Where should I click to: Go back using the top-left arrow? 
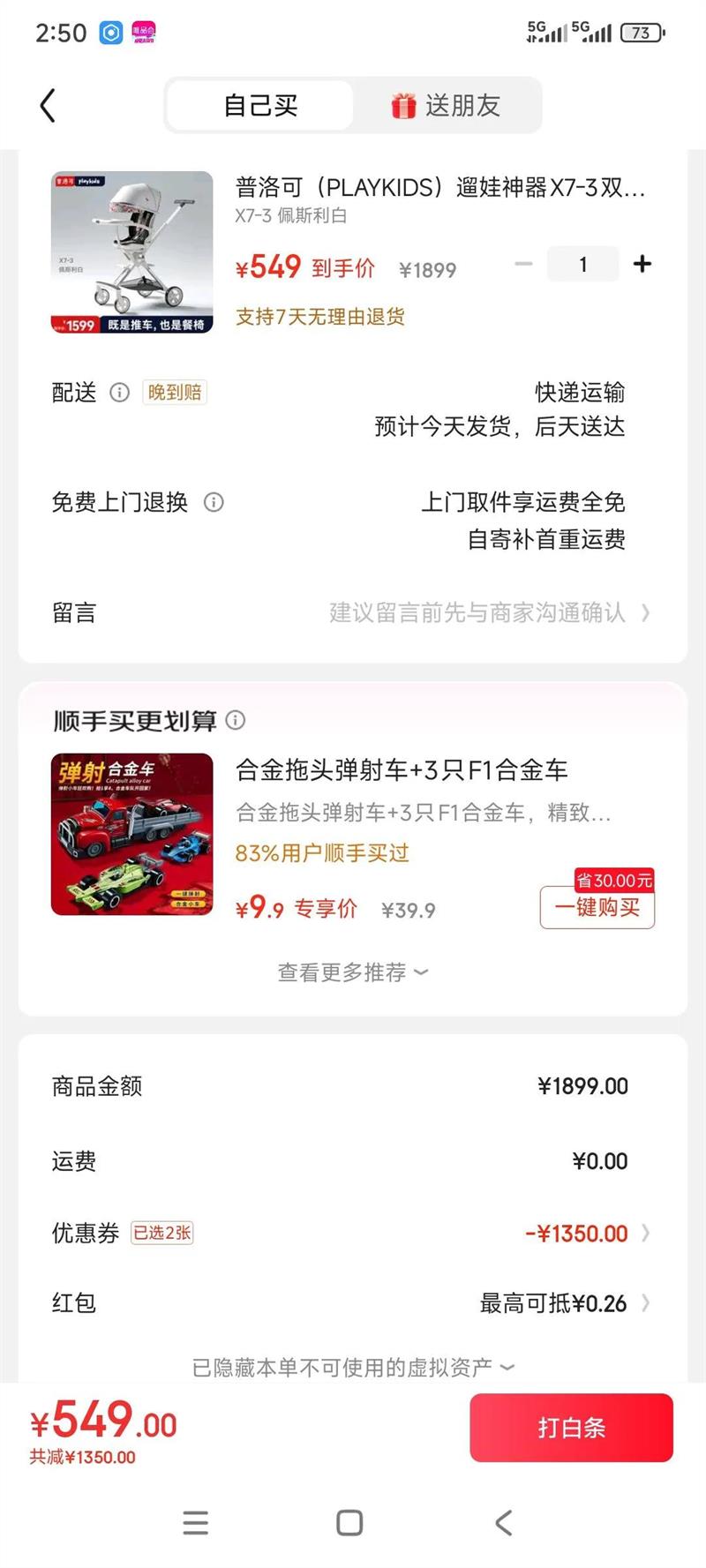(49, 106)
